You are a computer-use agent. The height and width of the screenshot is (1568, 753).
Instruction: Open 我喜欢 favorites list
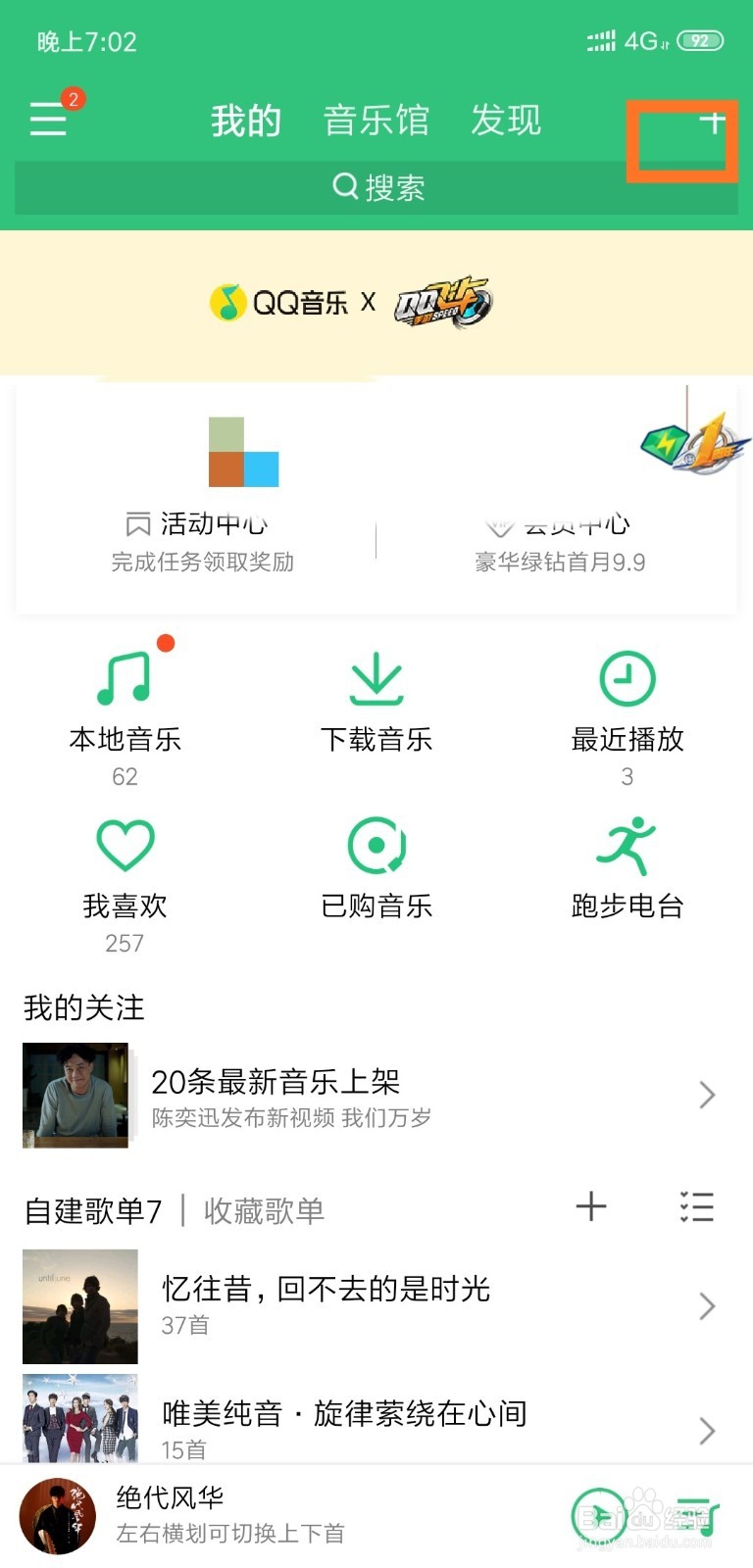(125, 879)
